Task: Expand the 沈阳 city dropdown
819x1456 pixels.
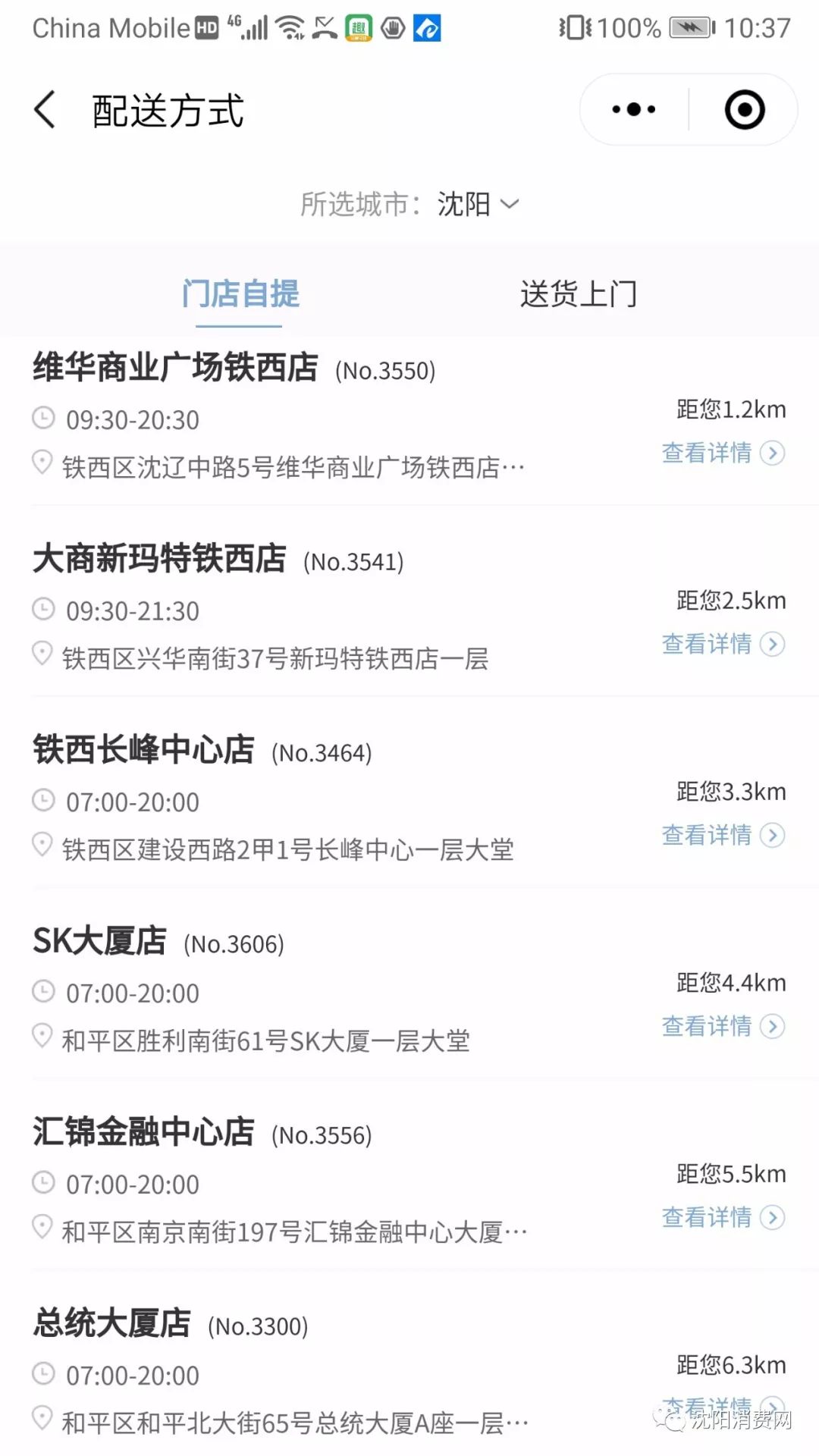Action: [x=478, y=204]
